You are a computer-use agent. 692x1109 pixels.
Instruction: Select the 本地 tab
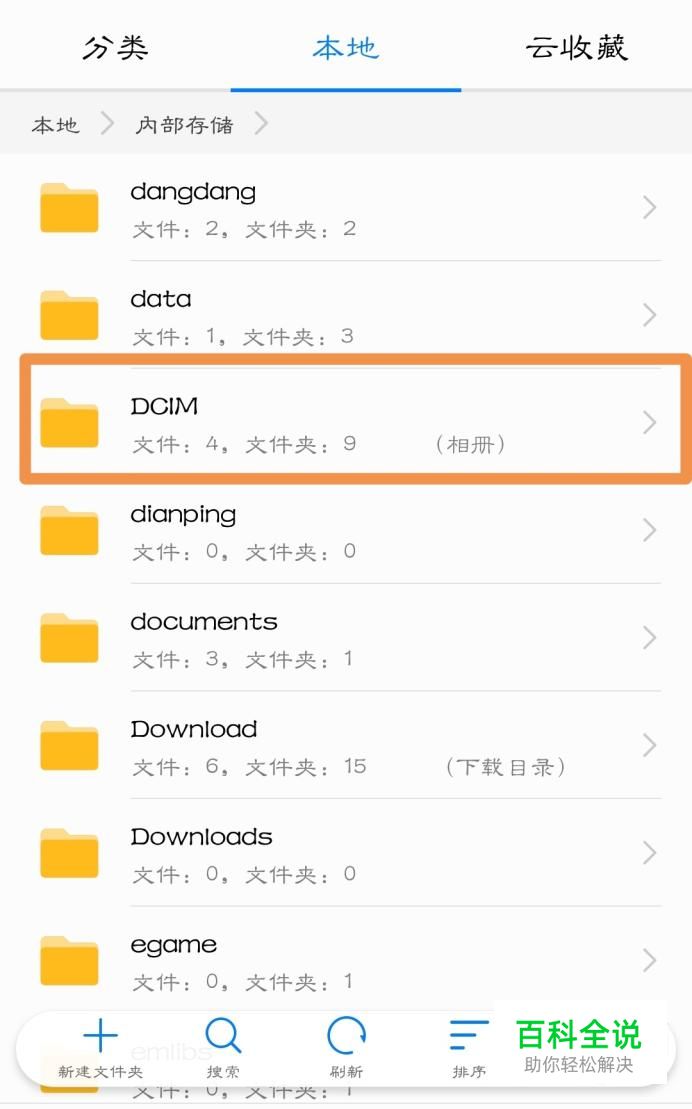pyautogui.click(x=346, y=47)
